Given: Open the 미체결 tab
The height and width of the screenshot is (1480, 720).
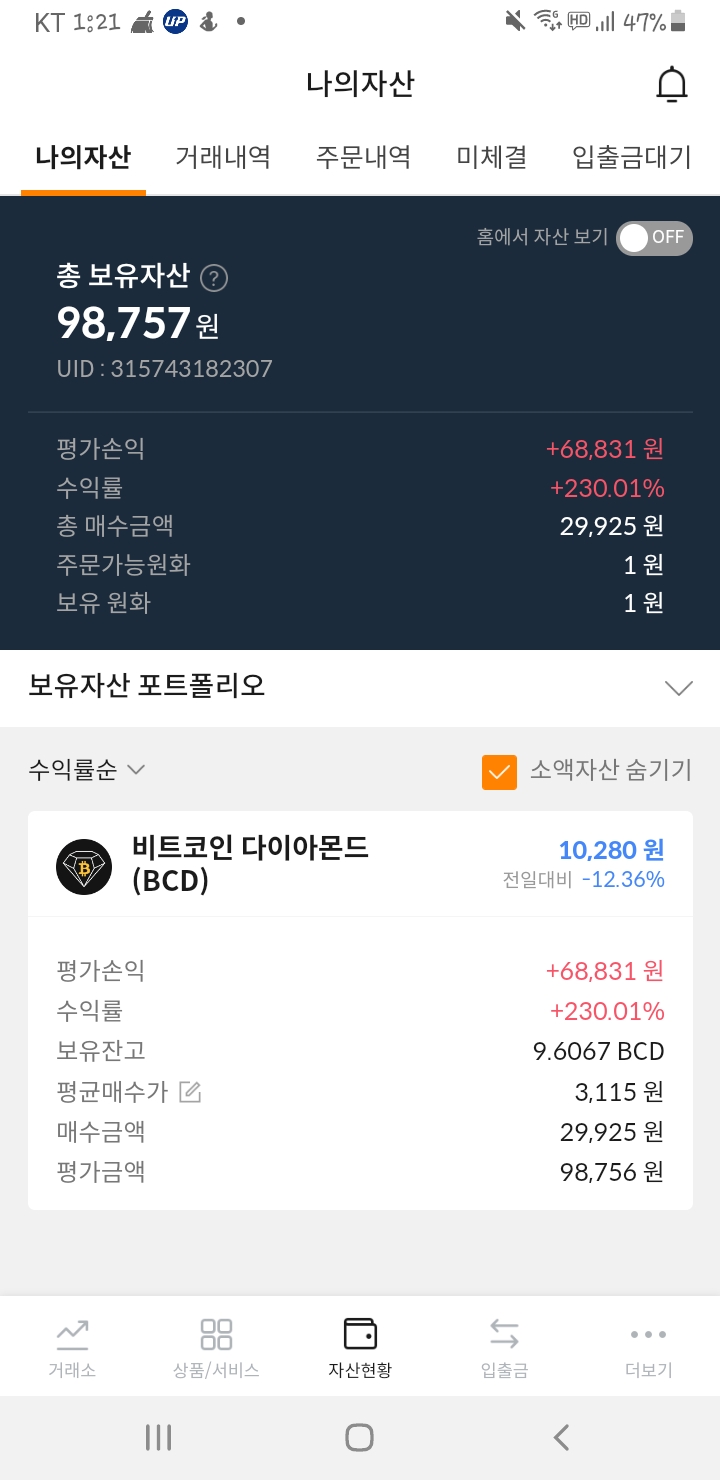Looking at the screenshot, I should click(x=491, y=158).
